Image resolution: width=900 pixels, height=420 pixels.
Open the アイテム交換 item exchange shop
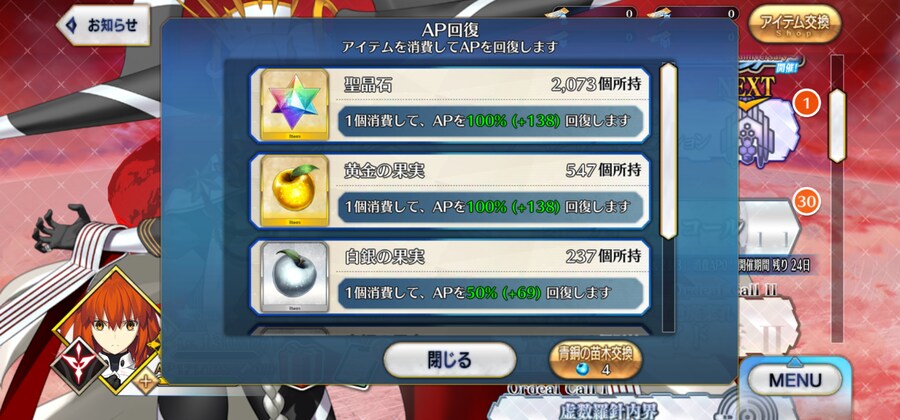tap(794, 25)
